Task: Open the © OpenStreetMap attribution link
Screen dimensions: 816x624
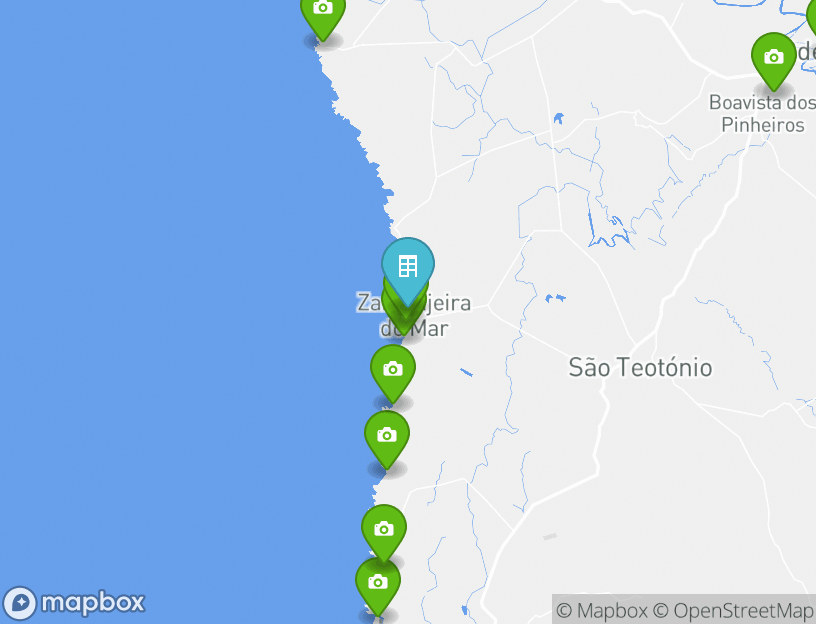Action: [x=734, y=610]
